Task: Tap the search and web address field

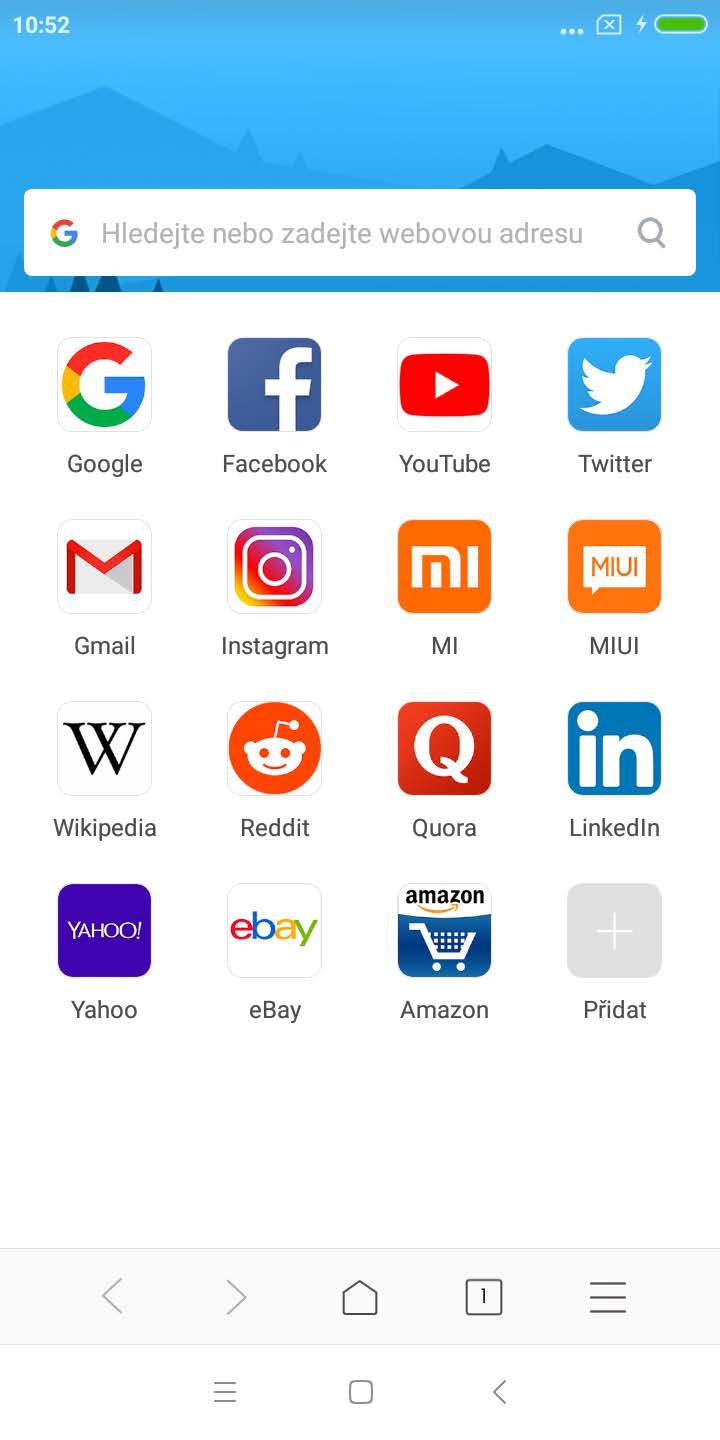Action: [x=340, y=233]
